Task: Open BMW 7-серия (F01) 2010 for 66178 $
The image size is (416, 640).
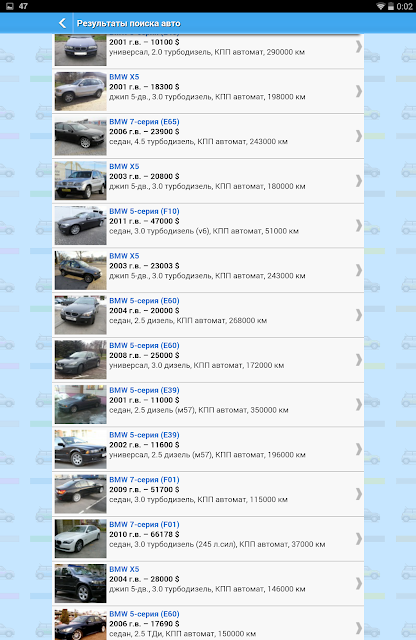Action: click(208, 539)
